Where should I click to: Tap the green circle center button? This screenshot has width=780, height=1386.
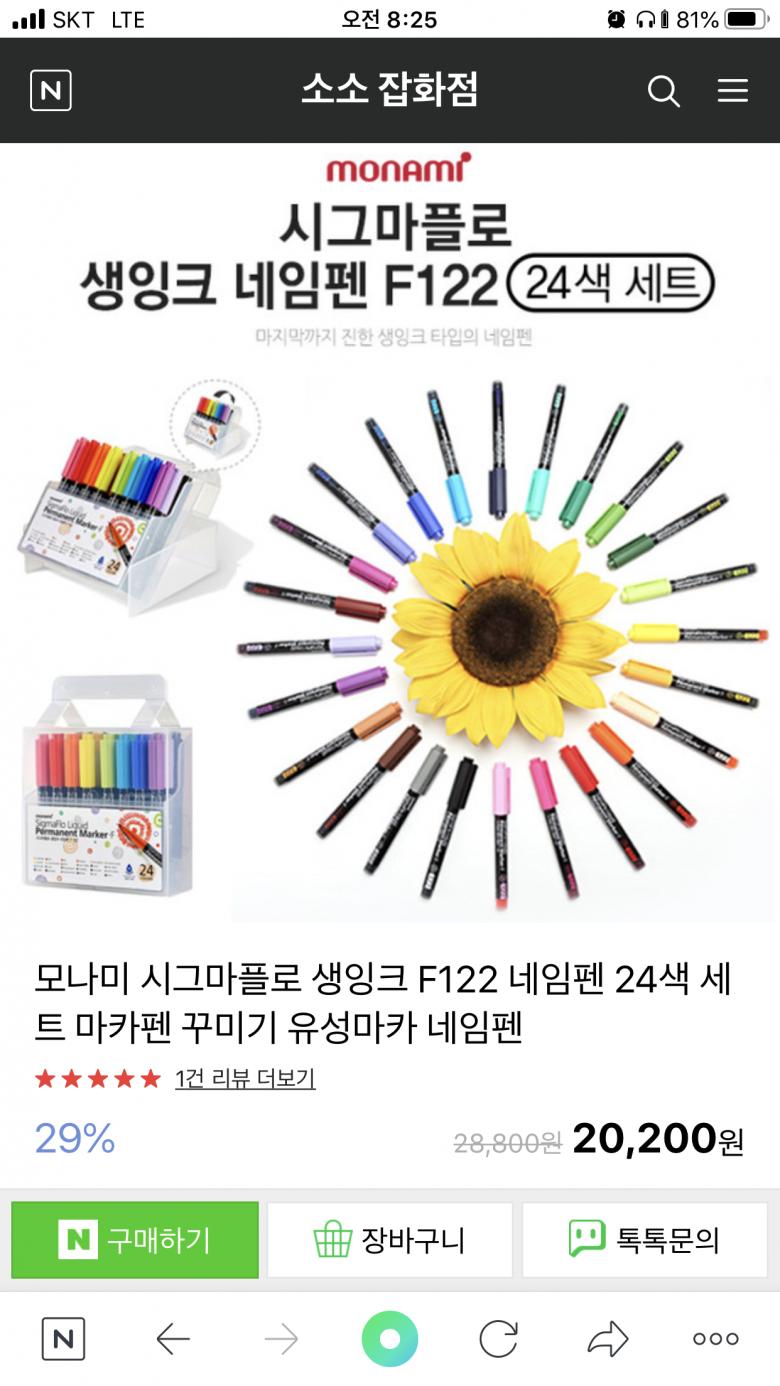click(x=390, y=1339)
